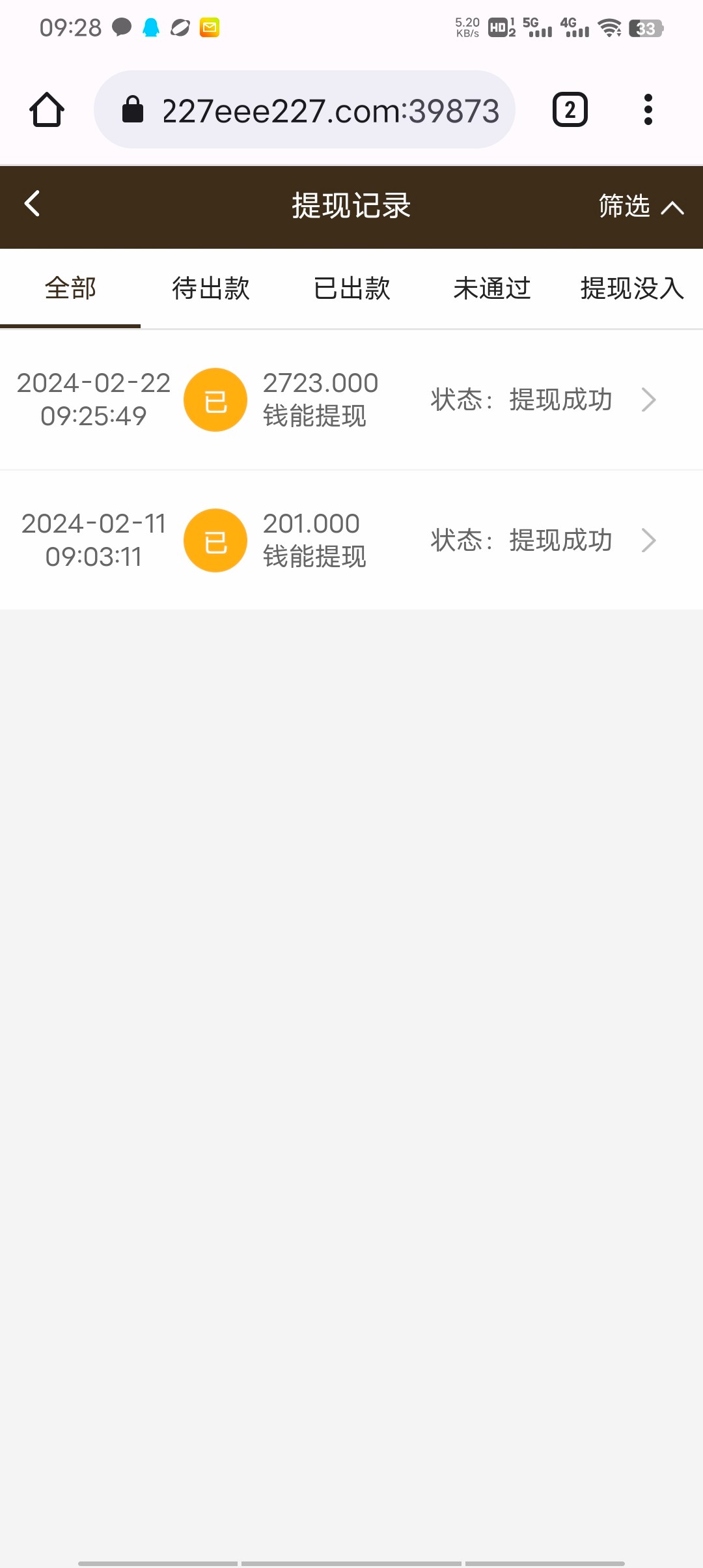This screenshot has width=703, height=1568.
Task: Switch to the 待出款 tab
Action: pos(211,288)
